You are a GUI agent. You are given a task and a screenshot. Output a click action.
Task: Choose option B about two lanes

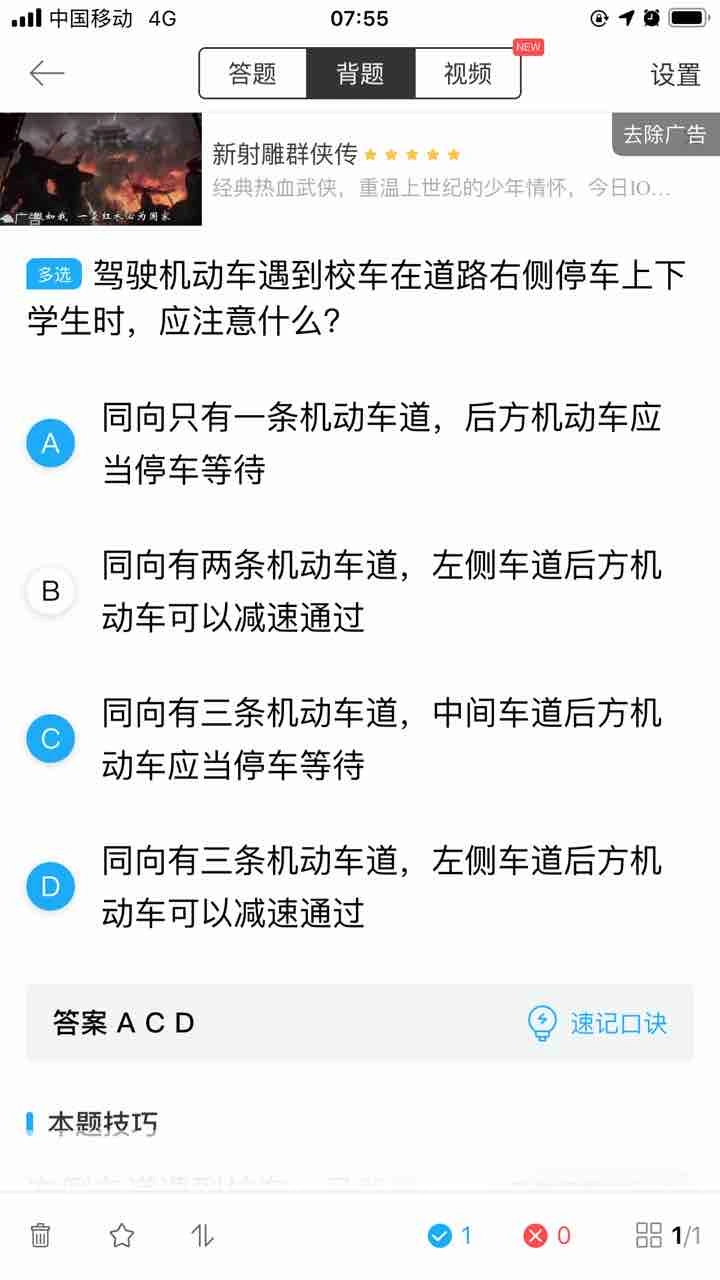(x=360, y=592)
